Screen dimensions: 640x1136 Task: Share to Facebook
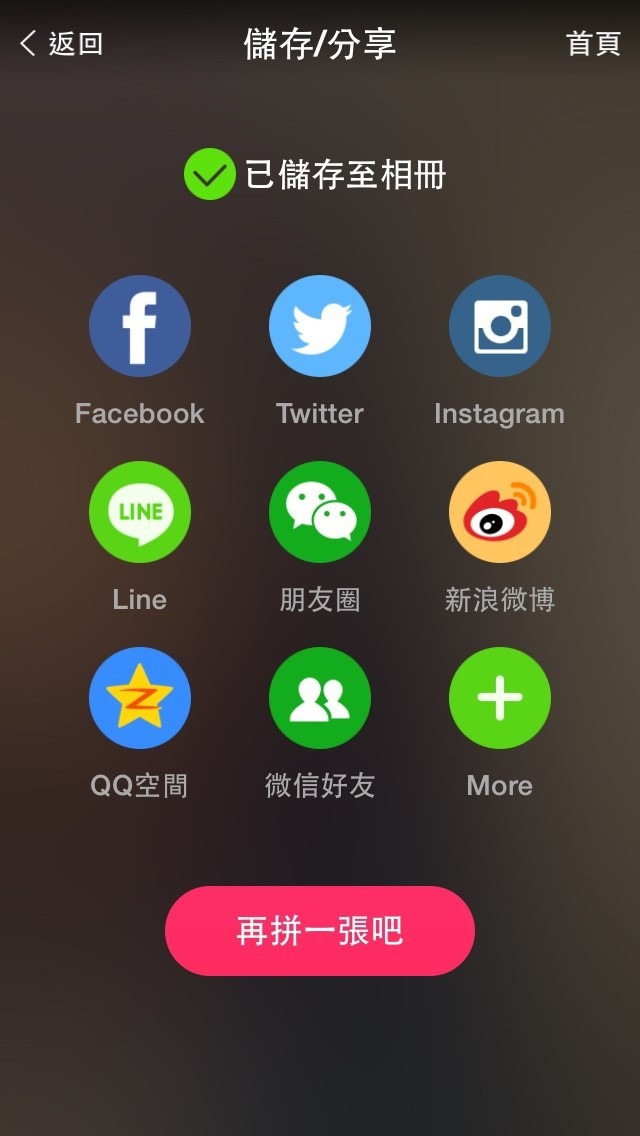[x=140, y=326]
